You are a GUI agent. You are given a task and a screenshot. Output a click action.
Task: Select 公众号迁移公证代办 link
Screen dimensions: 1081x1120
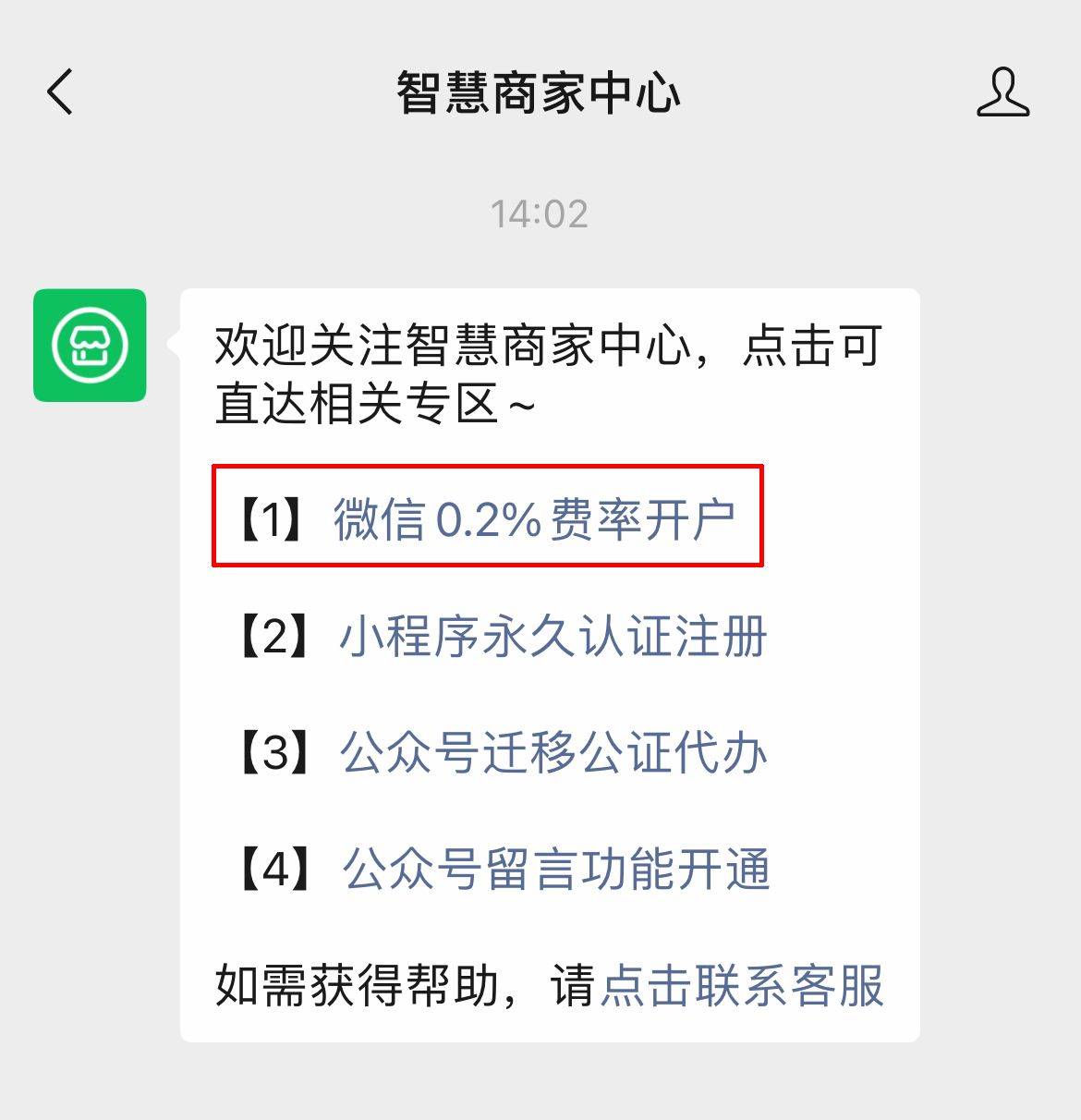click(x=553, y=753)
